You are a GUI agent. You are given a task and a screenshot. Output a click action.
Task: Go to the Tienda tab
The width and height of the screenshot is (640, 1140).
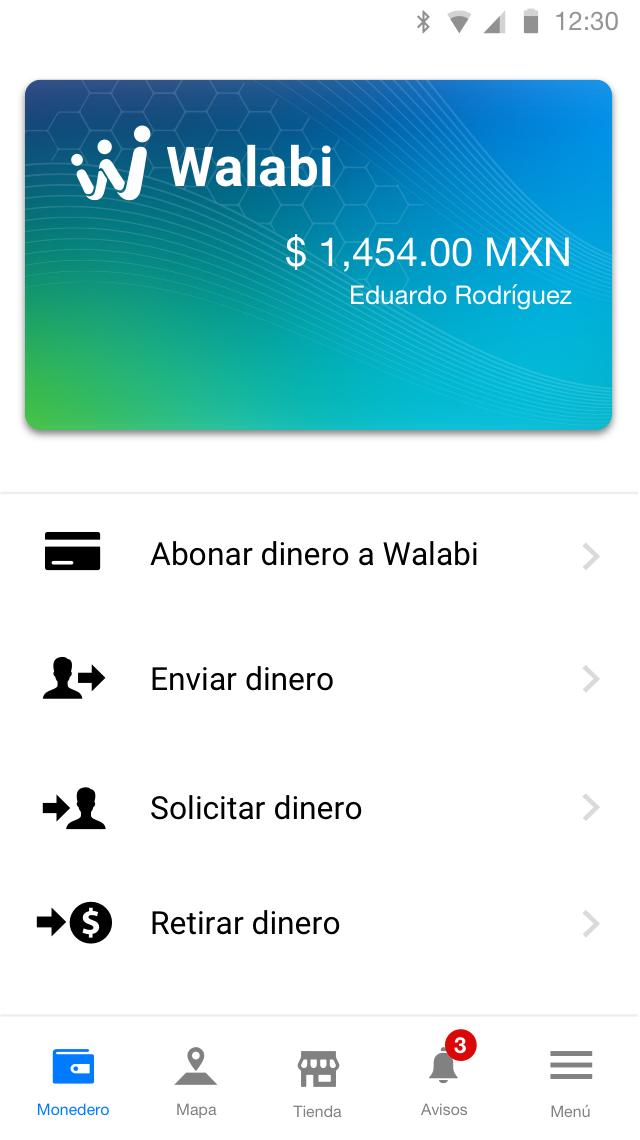pos(317,1081)
